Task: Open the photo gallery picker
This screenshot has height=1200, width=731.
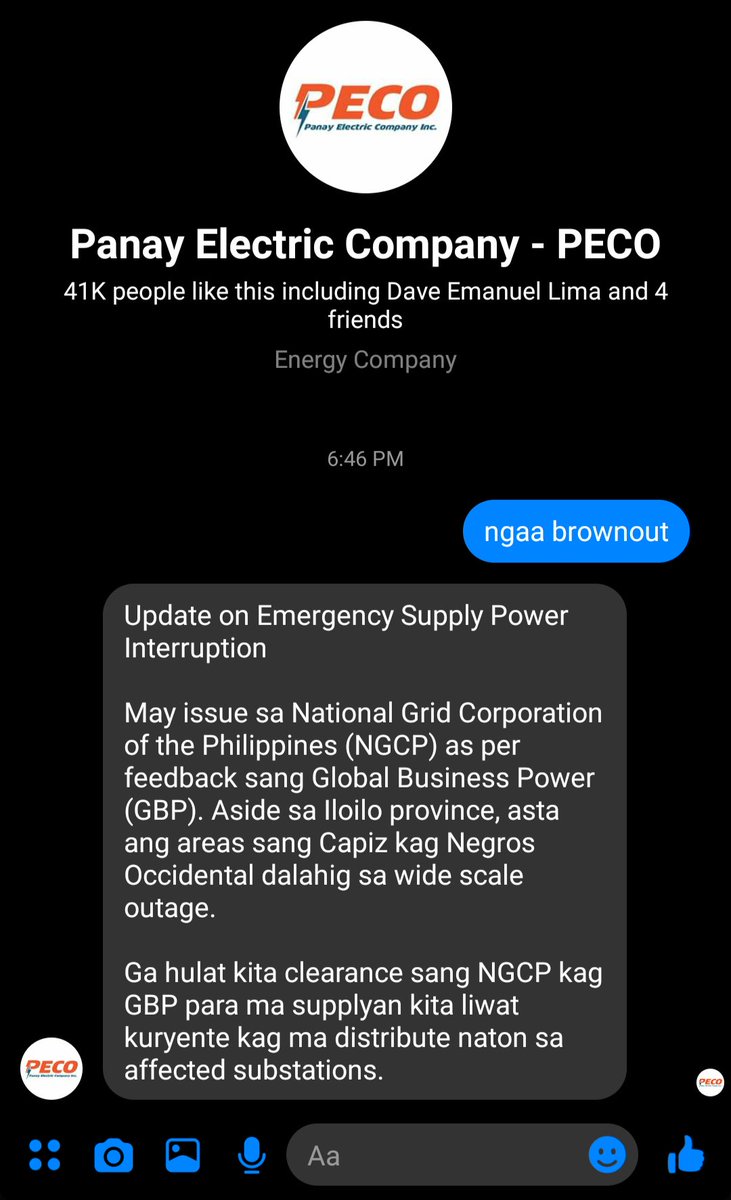Action: coord(183,1156)
